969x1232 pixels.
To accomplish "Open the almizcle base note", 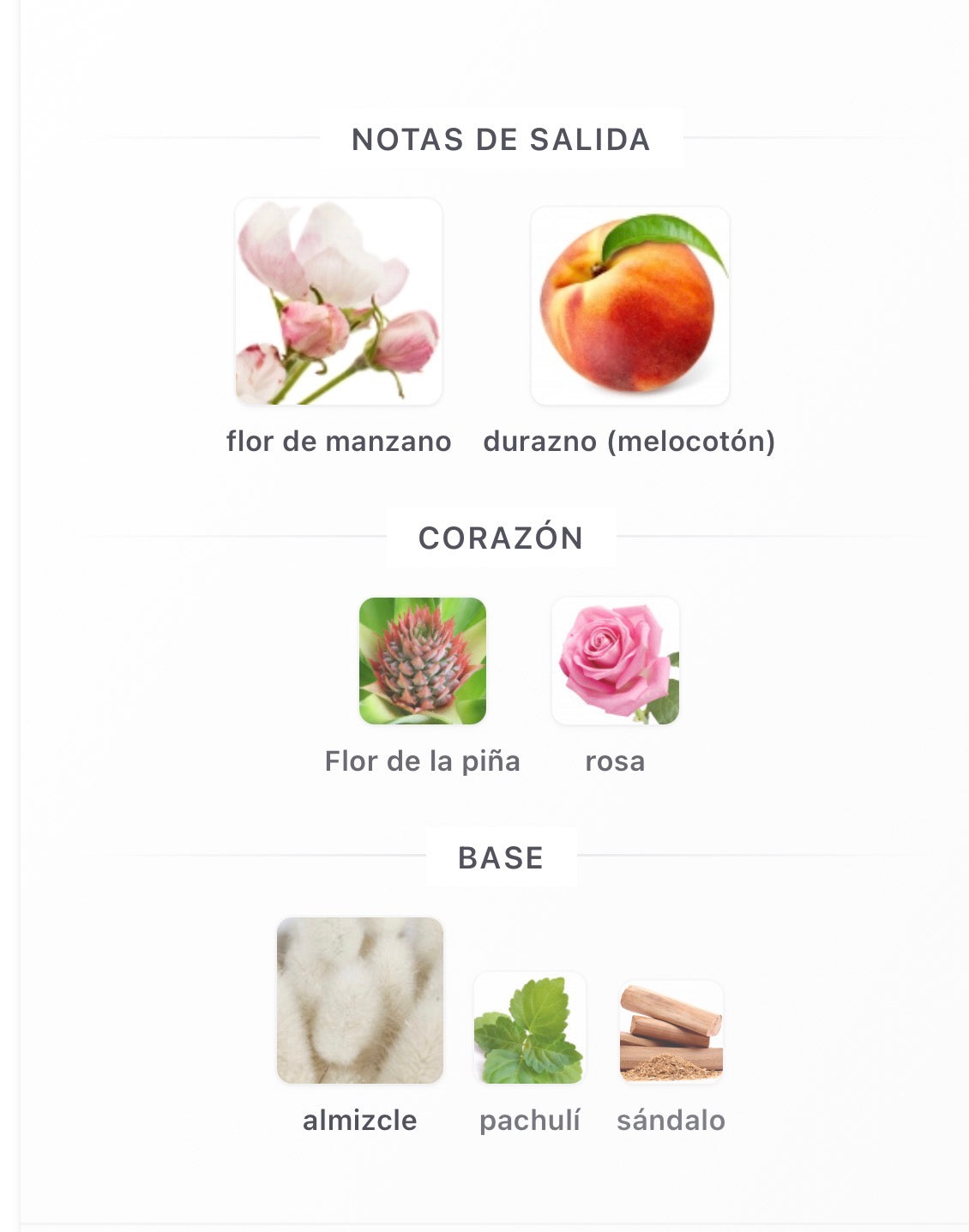I will pos(360,1001).
